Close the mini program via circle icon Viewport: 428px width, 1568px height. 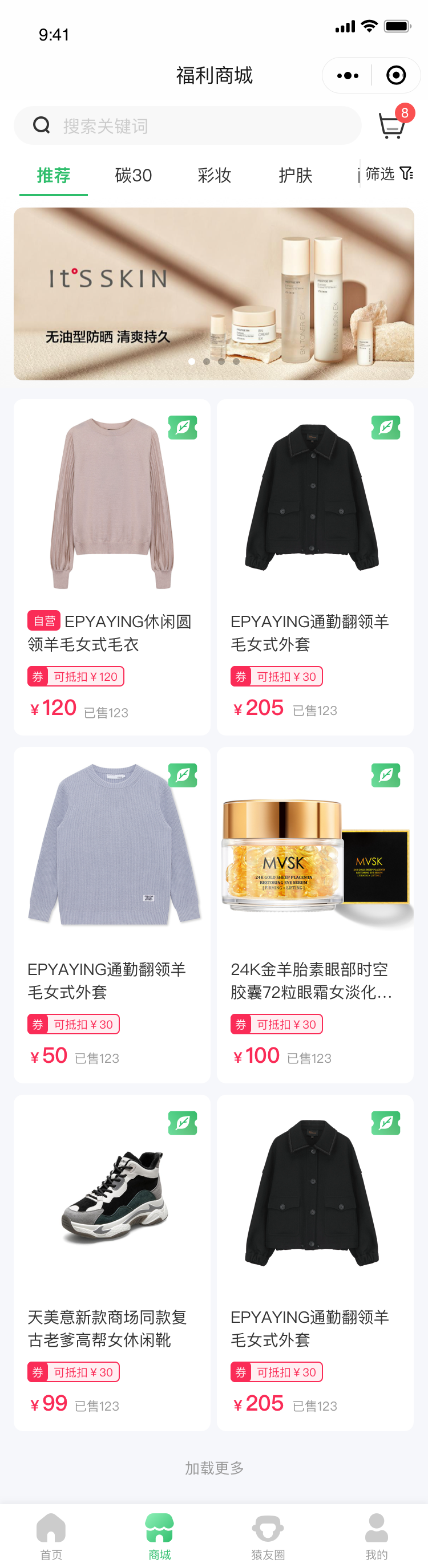pos(395,75)
